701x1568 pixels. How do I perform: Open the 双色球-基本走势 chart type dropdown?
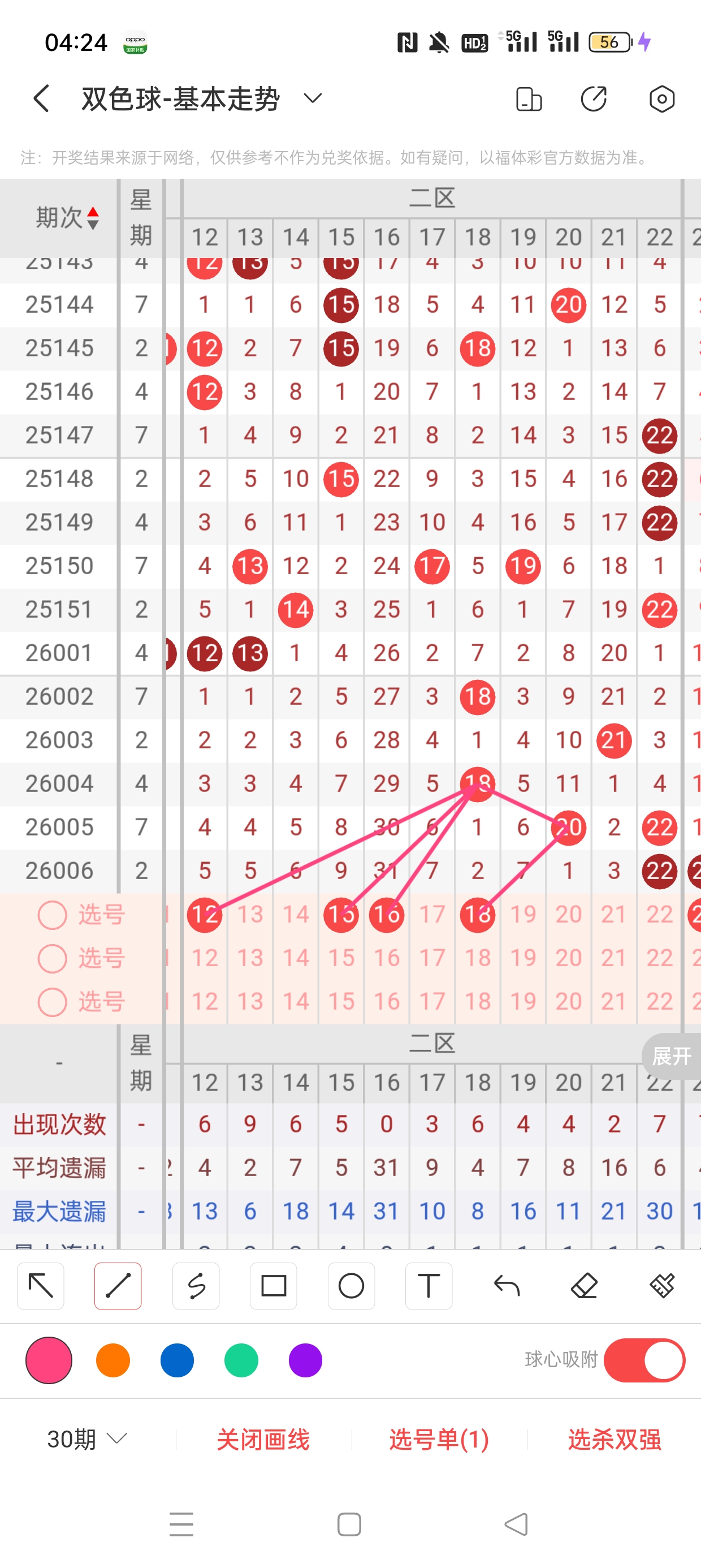[312, 98]
